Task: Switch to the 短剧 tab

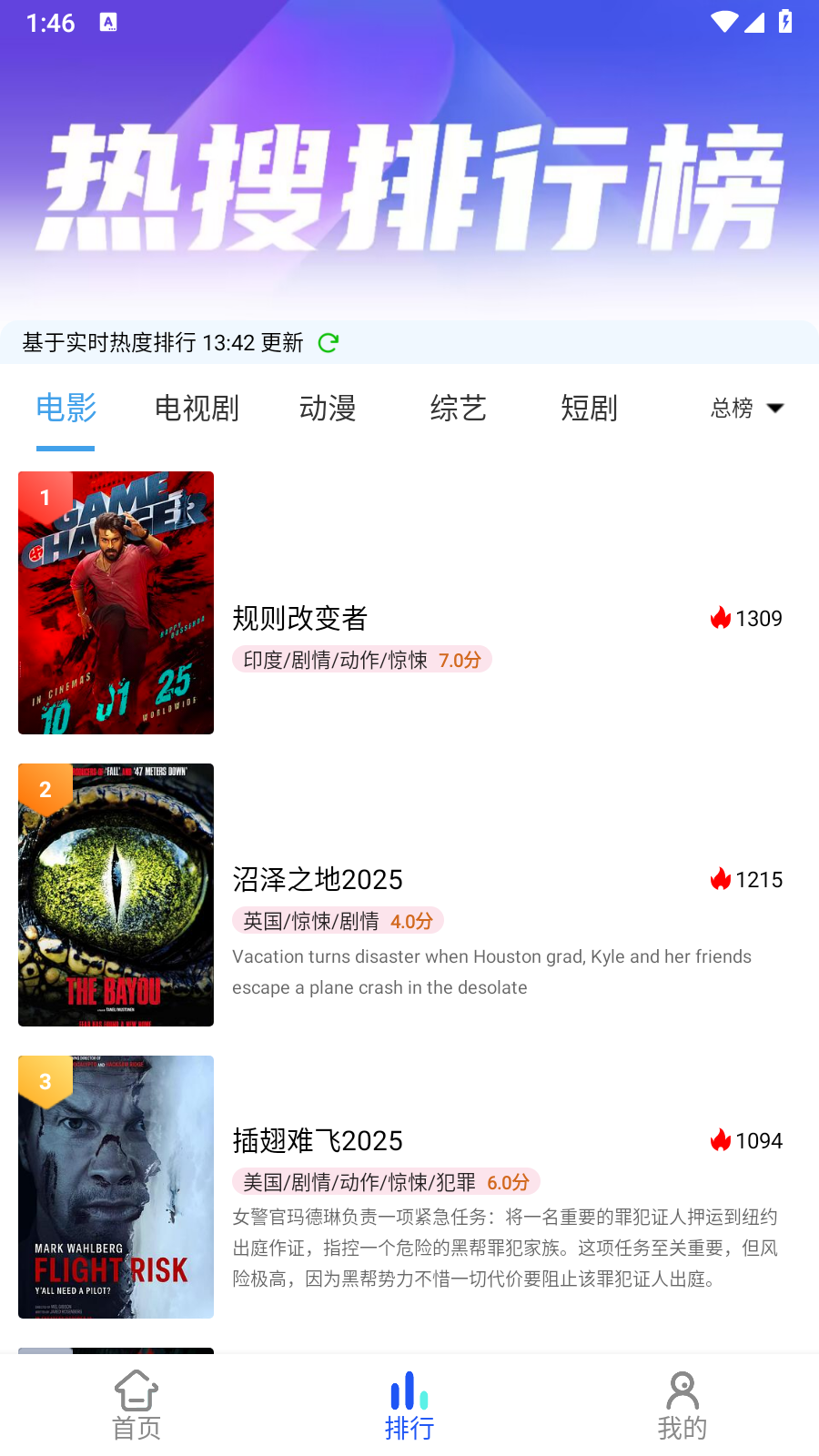Action: (589, 409)
